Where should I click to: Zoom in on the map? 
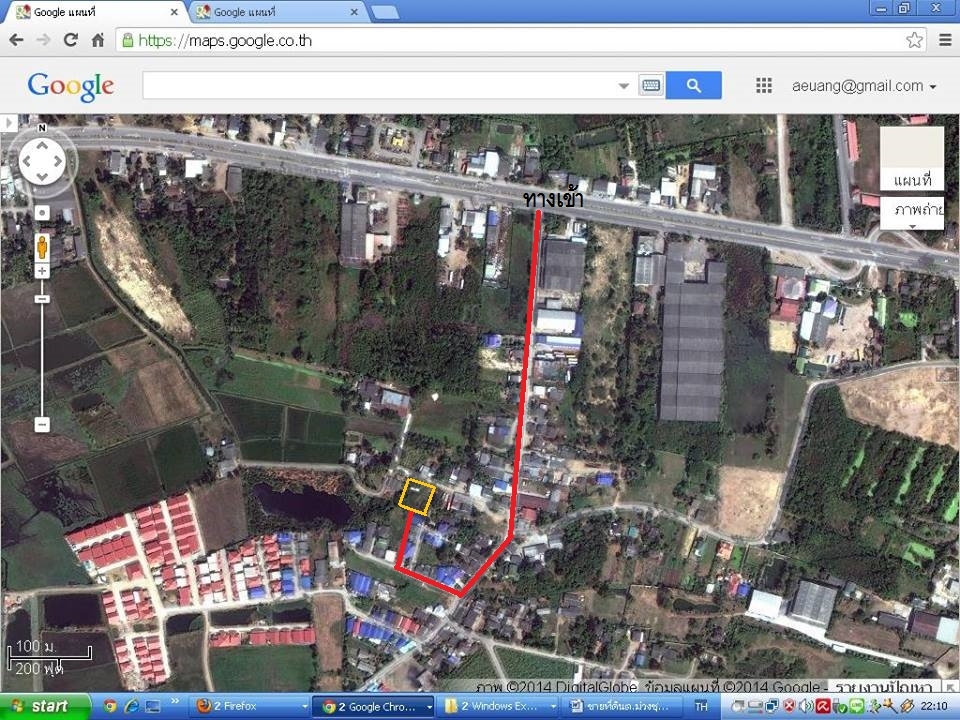[x=42, y=271]
